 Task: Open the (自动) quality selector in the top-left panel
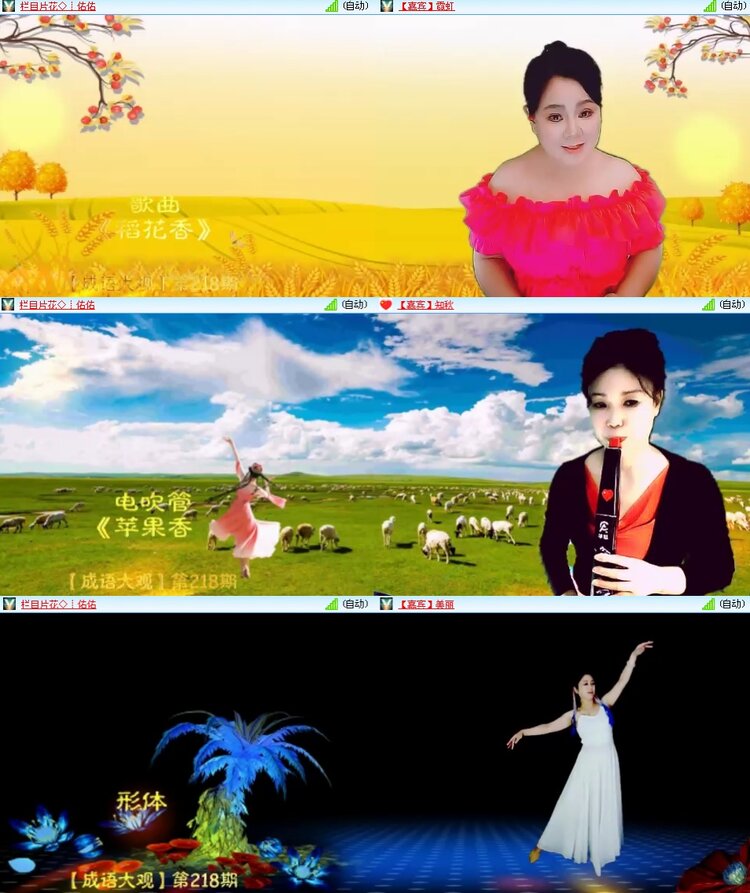(357, 8)
